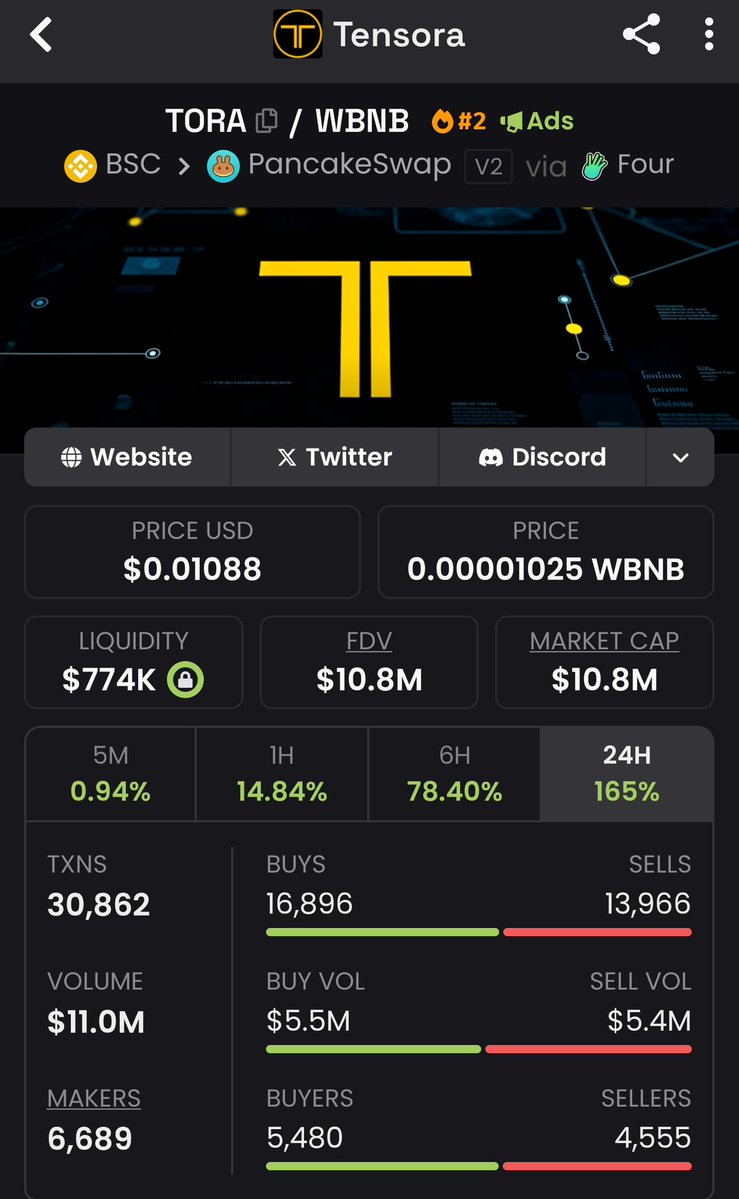Tap the liquidity lock icon
This screenshot has width=739, height=1199.
tap(185, 680)
